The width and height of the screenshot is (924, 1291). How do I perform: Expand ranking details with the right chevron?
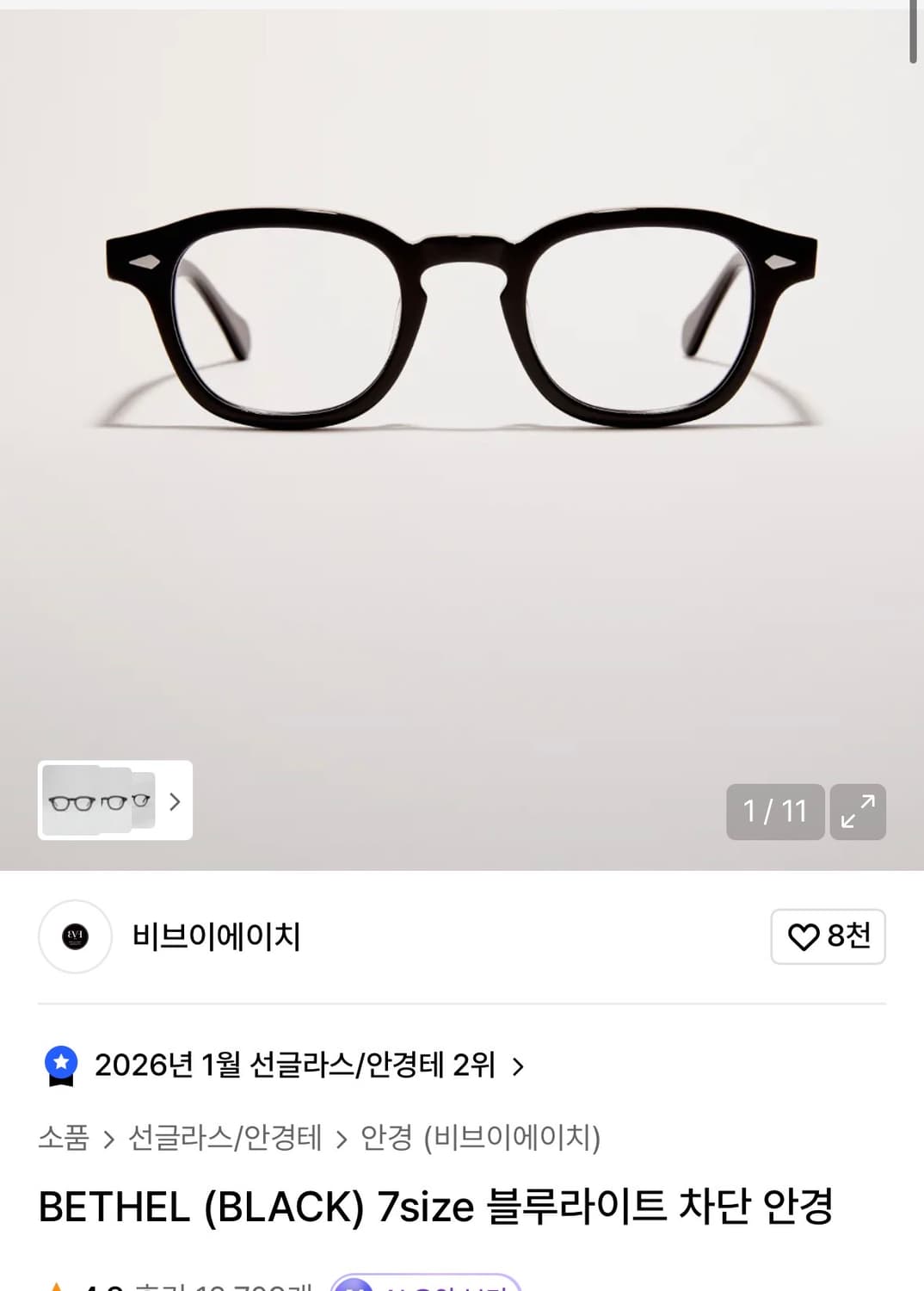[x=519, y=1066]
